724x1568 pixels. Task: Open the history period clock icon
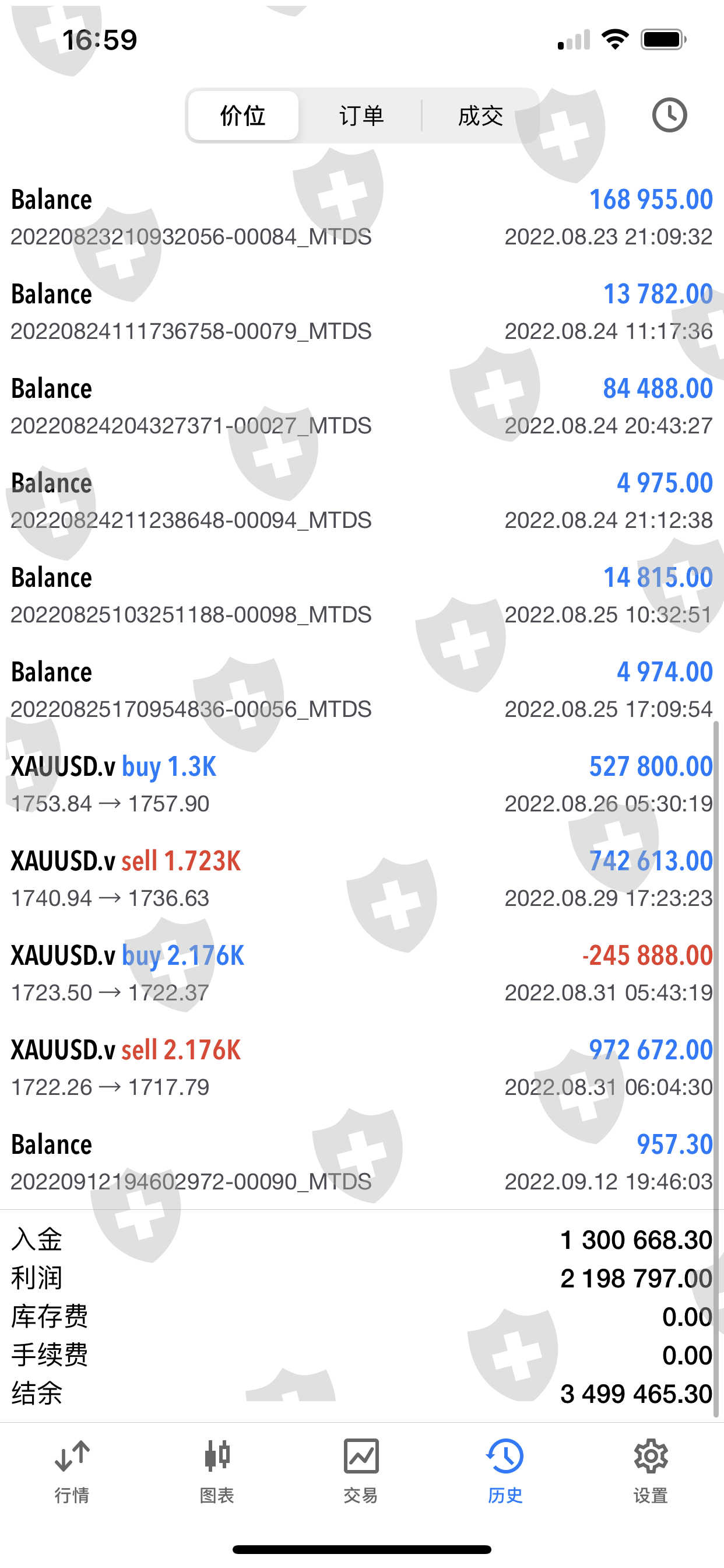click(x=669, y=115)
